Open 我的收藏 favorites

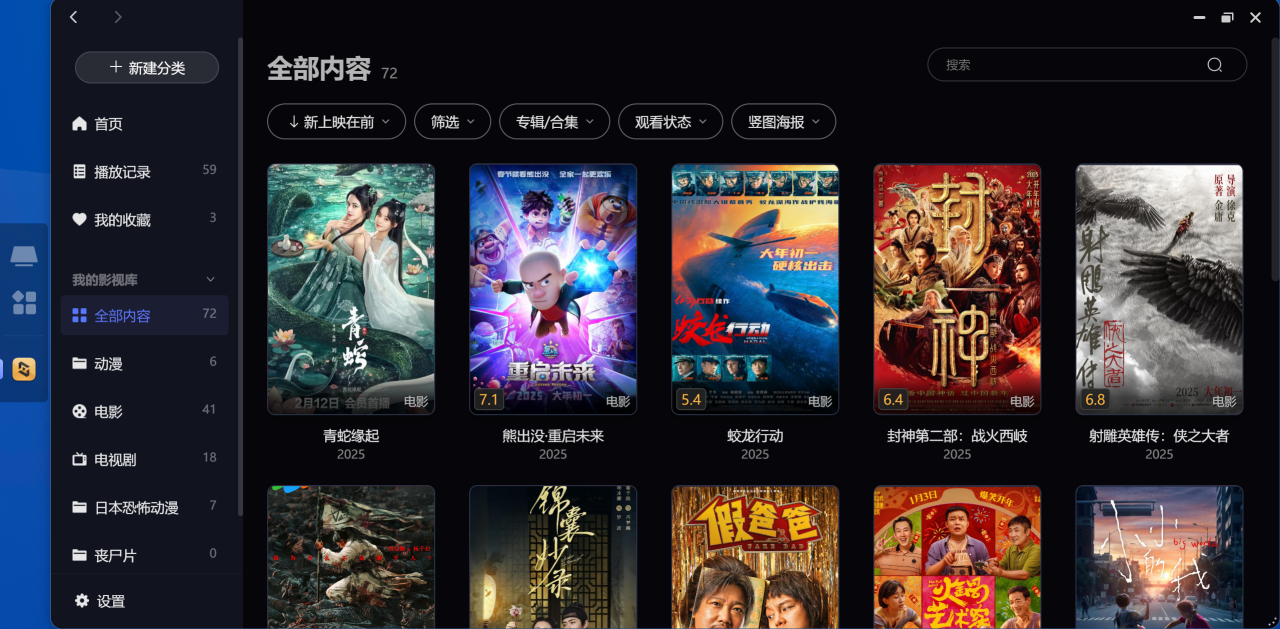pos(122,220)
